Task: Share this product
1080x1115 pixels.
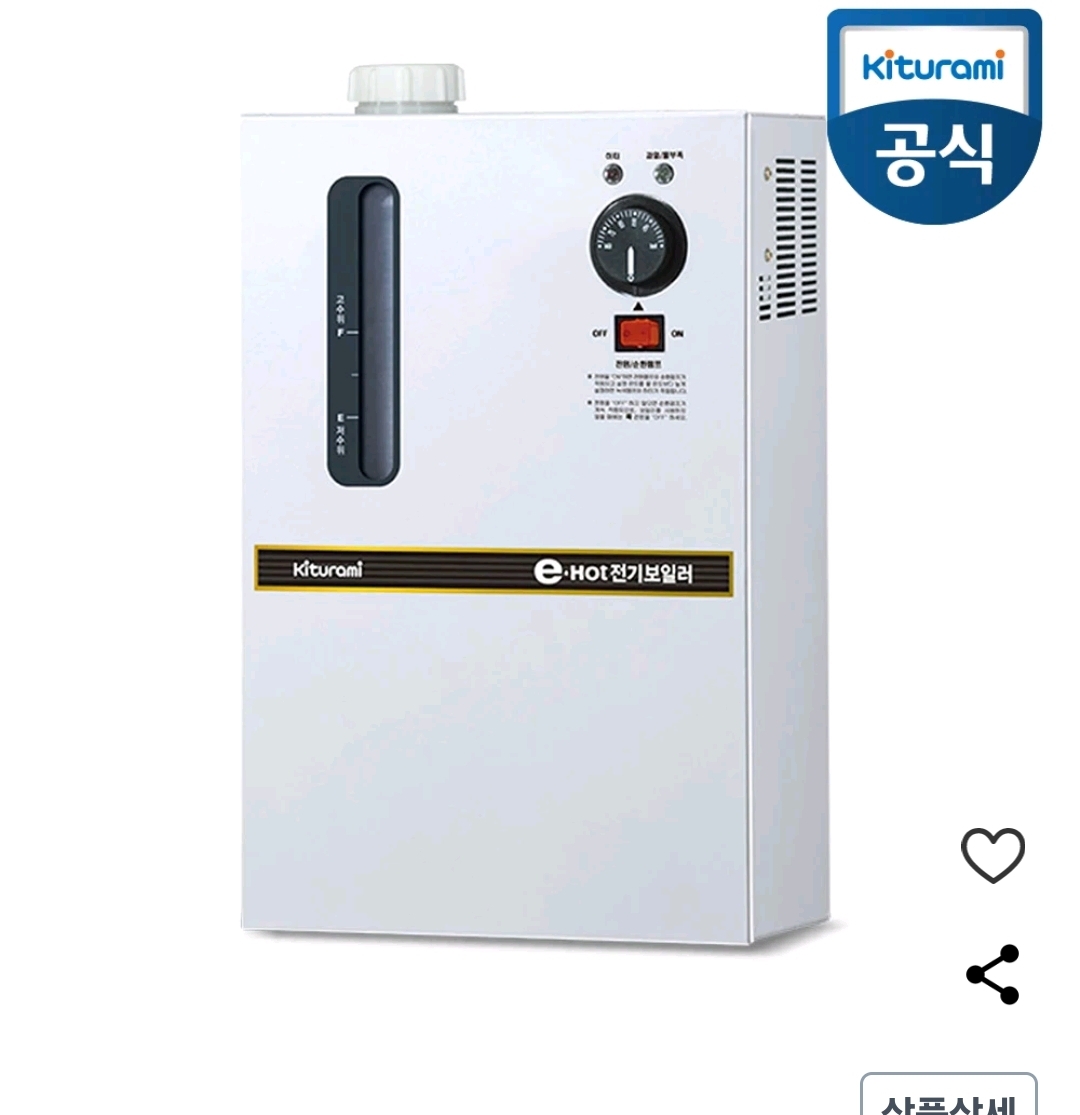Action: point(992,974)
